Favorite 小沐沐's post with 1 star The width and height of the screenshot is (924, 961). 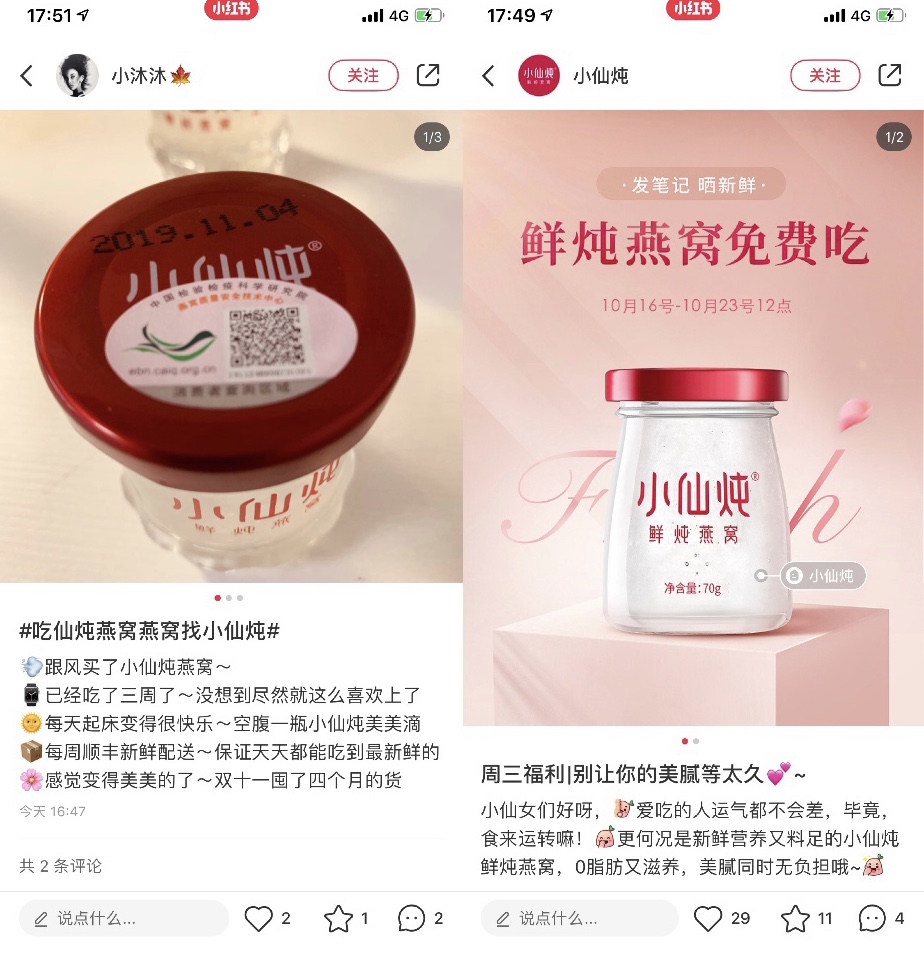(x=339, y=918)
